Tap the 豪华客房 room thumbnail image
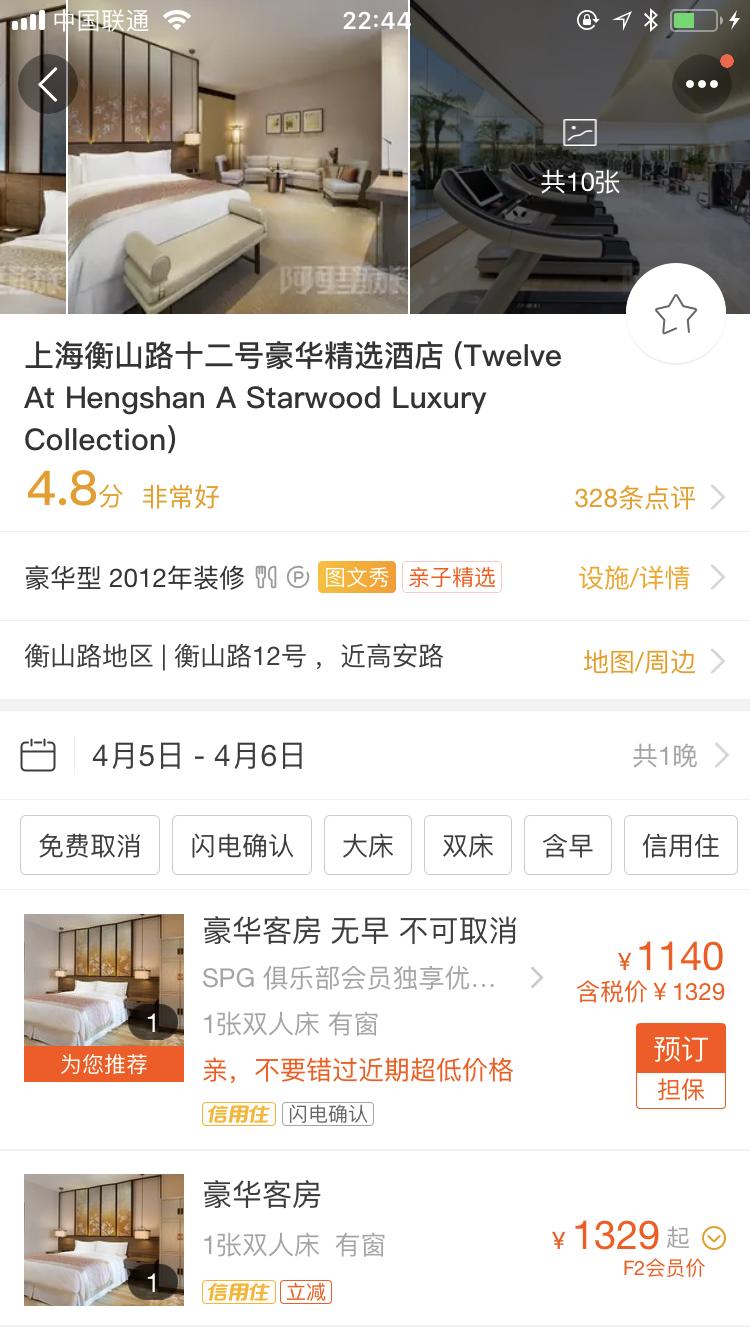Viewport: 750px width, 1334px height. point(103,1240)
